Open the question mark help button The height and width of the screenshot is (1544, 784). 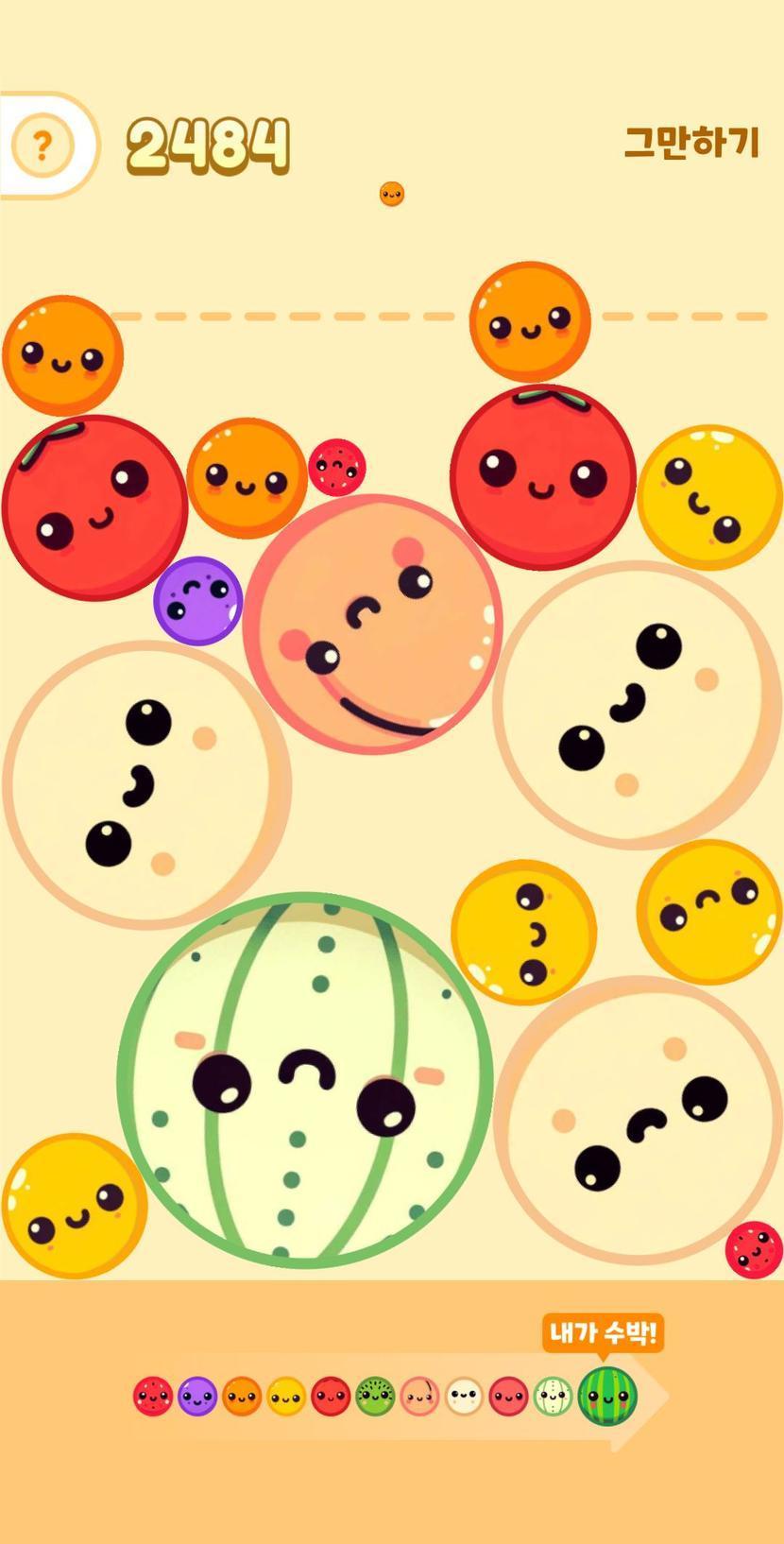pyautogui.click(x=42, y=146)
